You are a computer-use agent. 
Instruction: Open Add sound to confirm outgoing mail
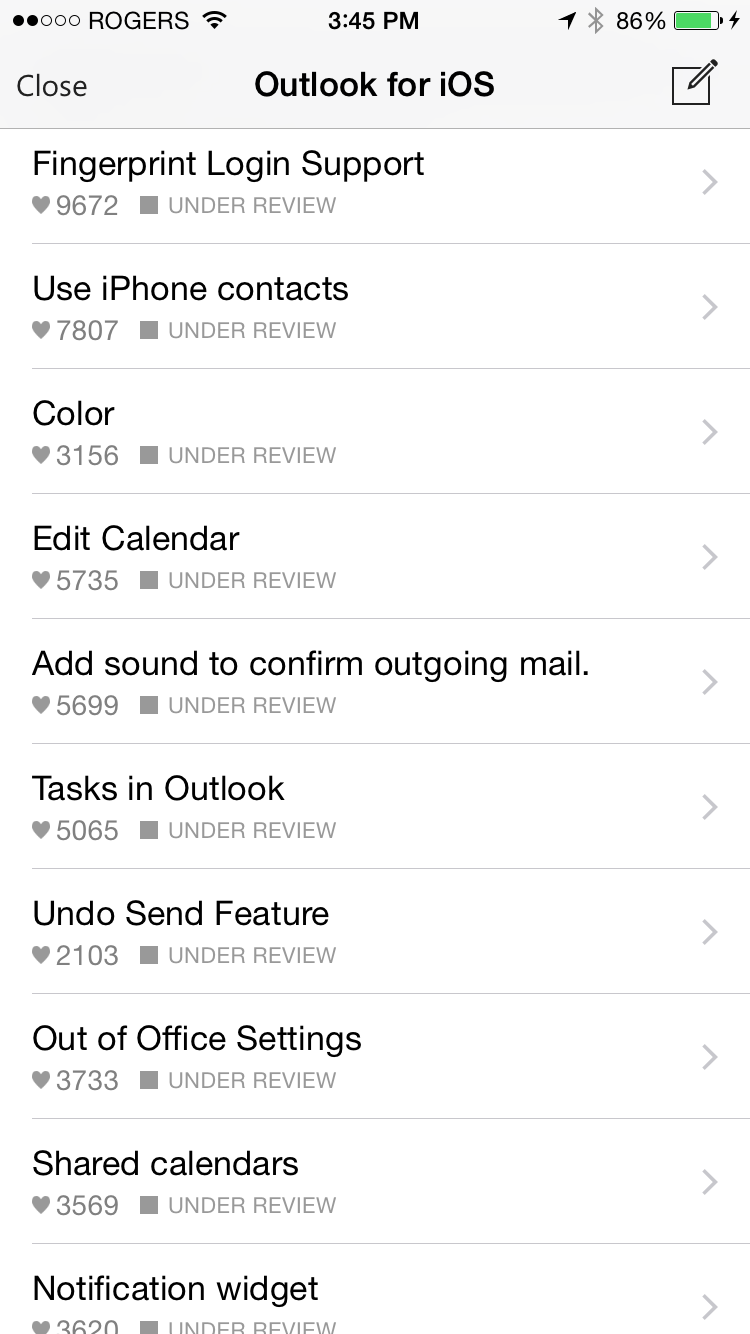[x=375, y=682]
